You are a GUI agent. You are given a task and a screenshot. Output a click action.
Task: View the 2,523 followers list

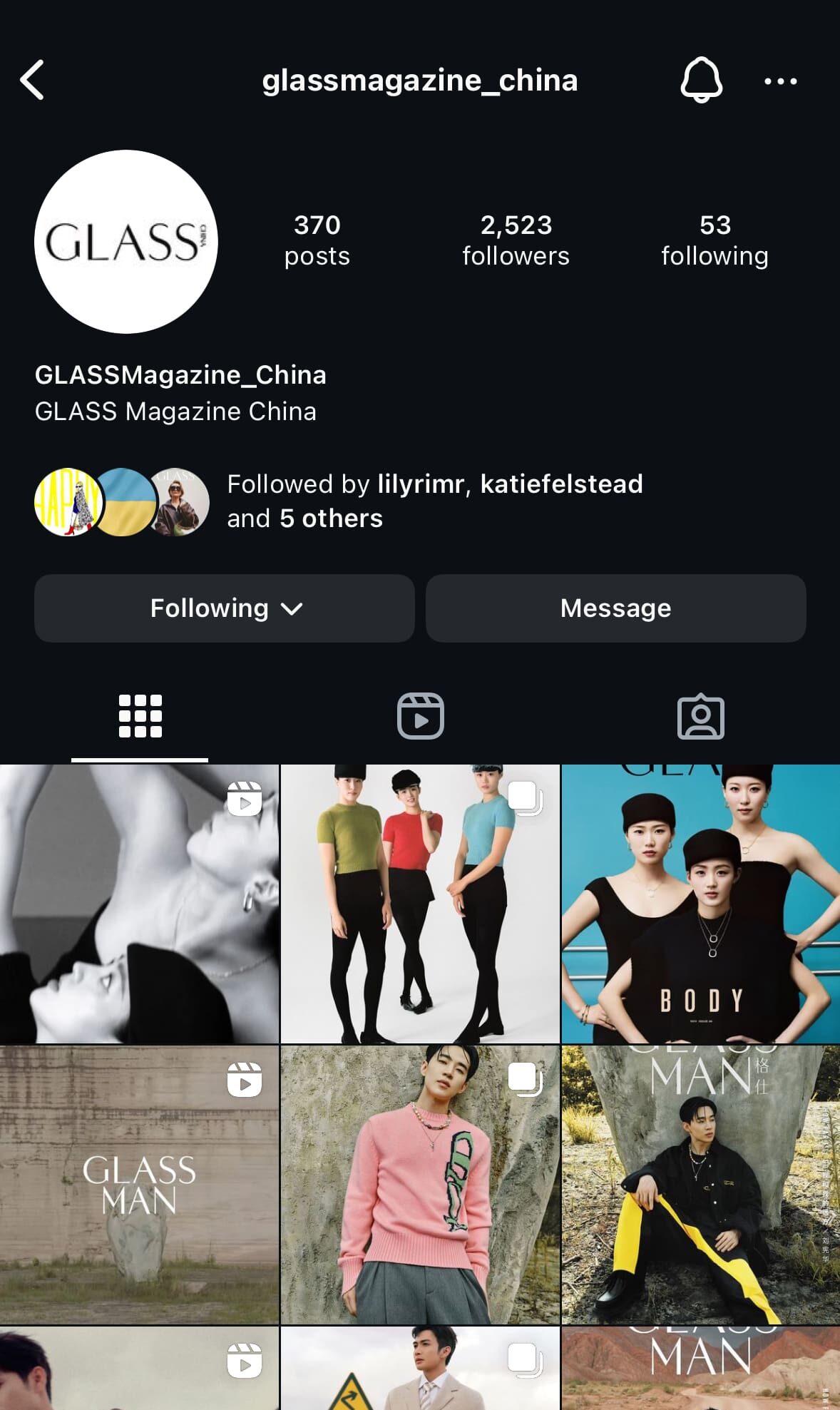click(516, 240)
